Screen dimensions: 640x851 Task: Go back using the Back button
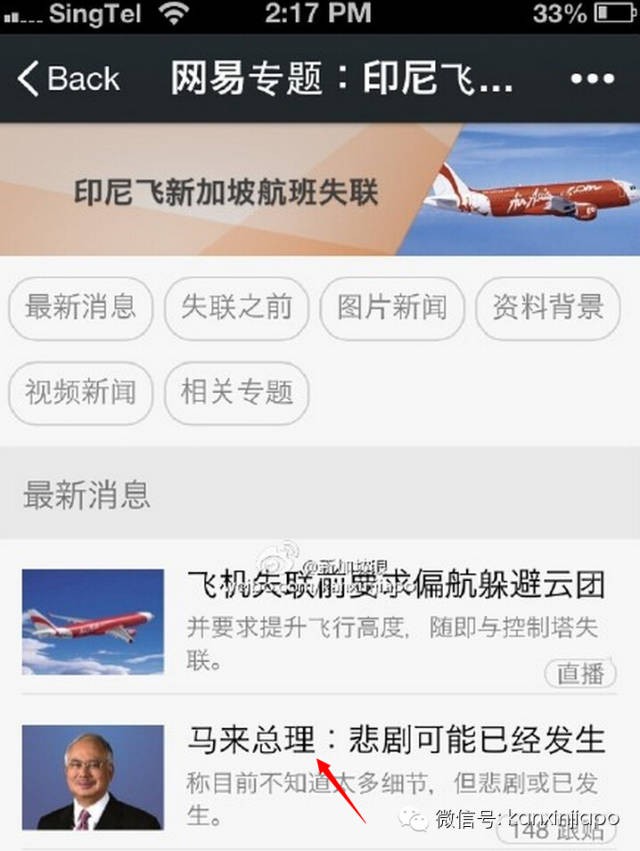(x=68, y=78)
